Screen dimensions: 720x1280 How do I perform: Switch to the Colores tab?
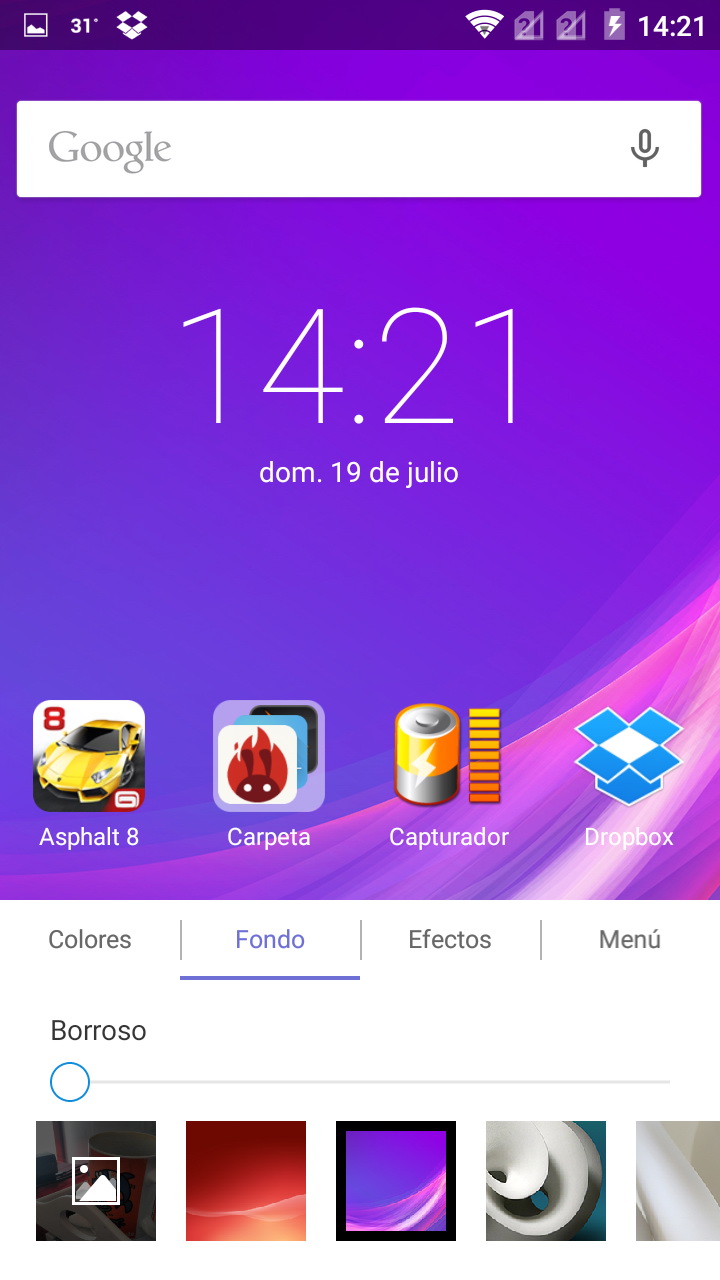click(90, 940)
